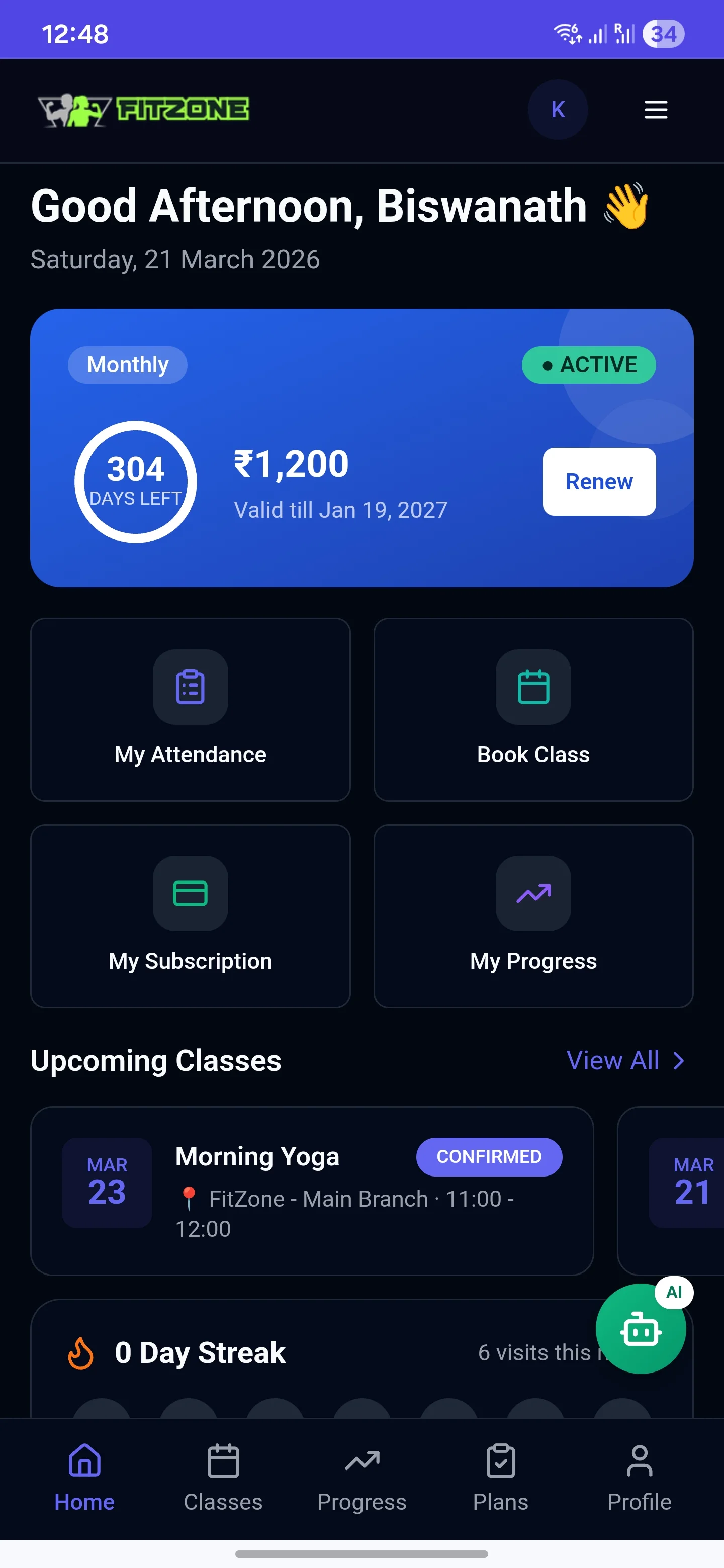The width and height of the screenshot is (724, 1568).
Task: Select the Home tab
Action: click(x=84, y=1478)
